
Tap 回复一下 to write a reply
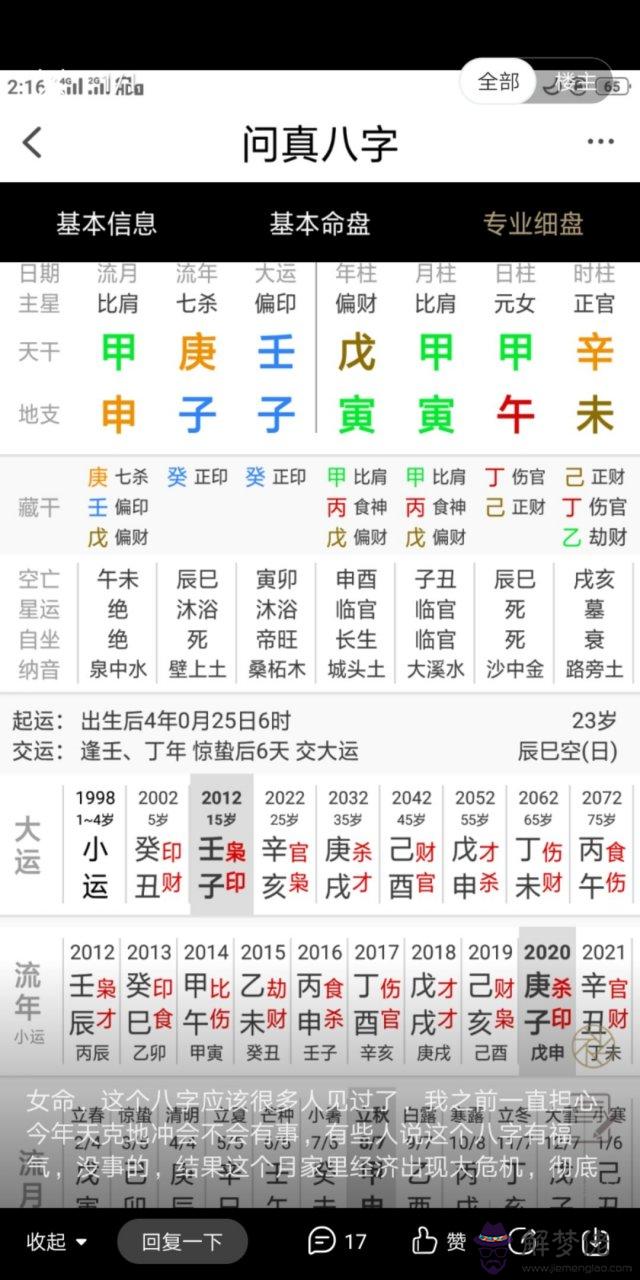182,1242
